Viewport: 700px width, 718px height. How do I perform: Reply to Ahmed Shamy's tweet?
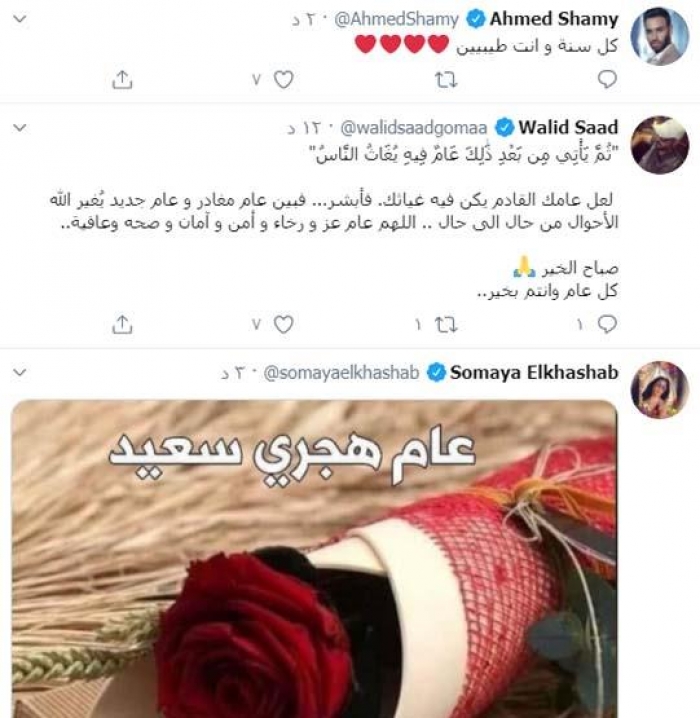[x=607, y=79]
